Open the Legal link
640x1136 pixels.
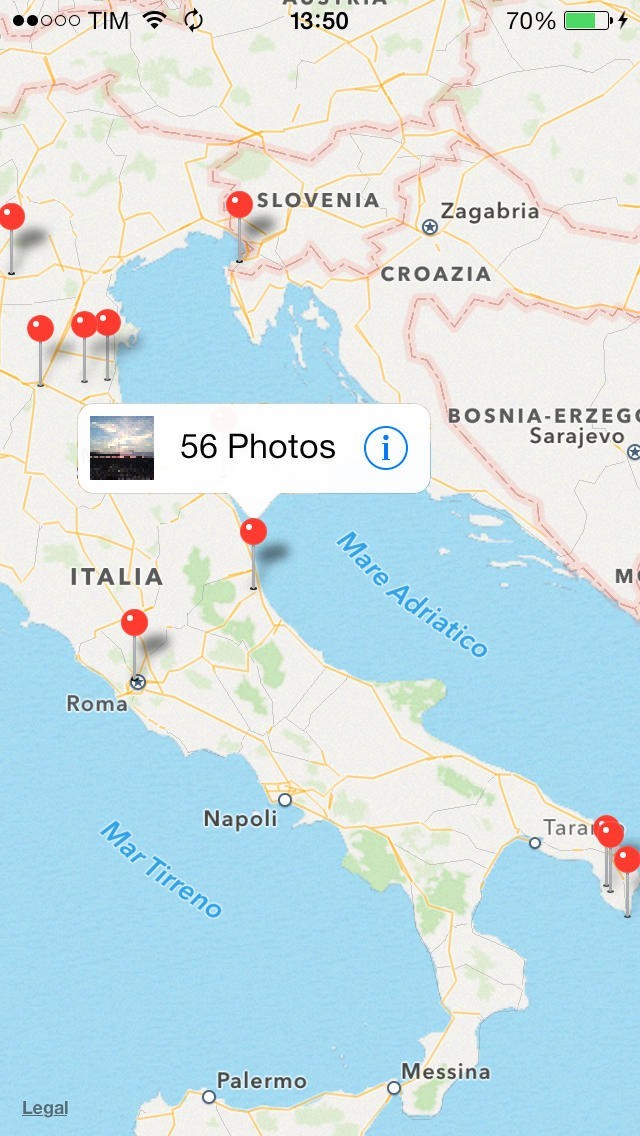coord(45,1108)
